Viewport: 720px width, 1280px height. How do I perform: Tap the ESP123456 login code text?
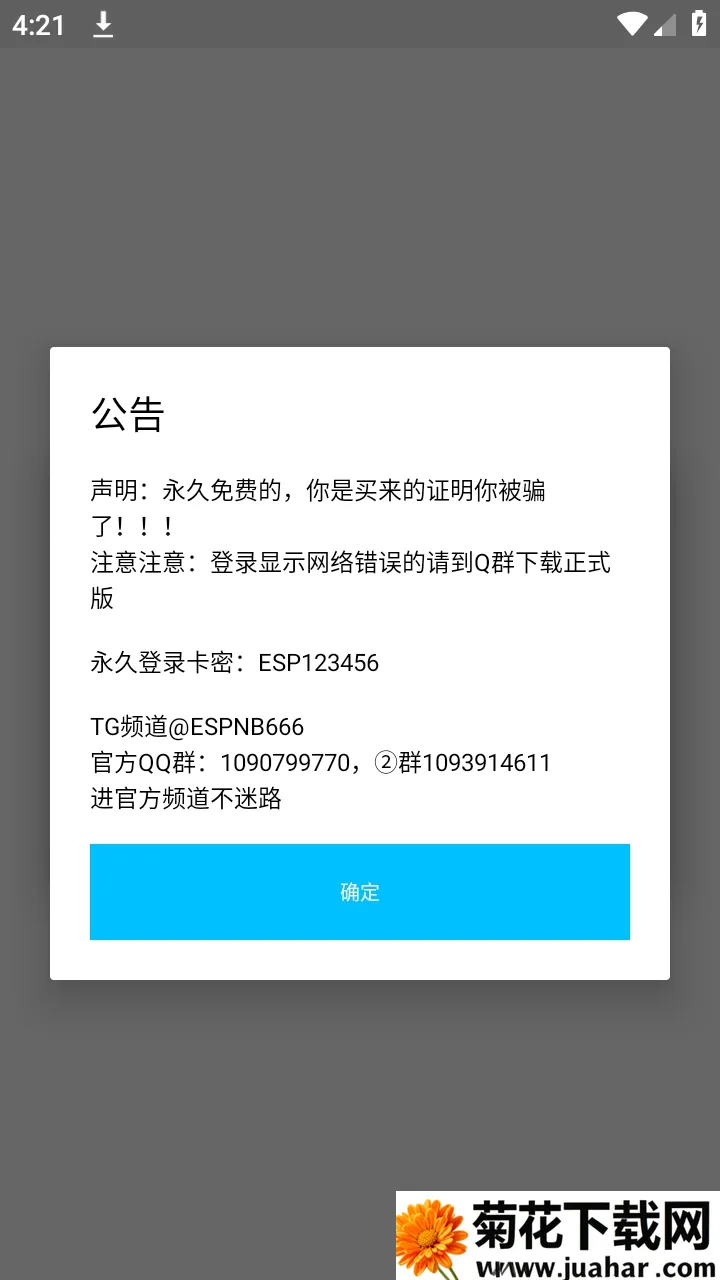click(318, 662)
